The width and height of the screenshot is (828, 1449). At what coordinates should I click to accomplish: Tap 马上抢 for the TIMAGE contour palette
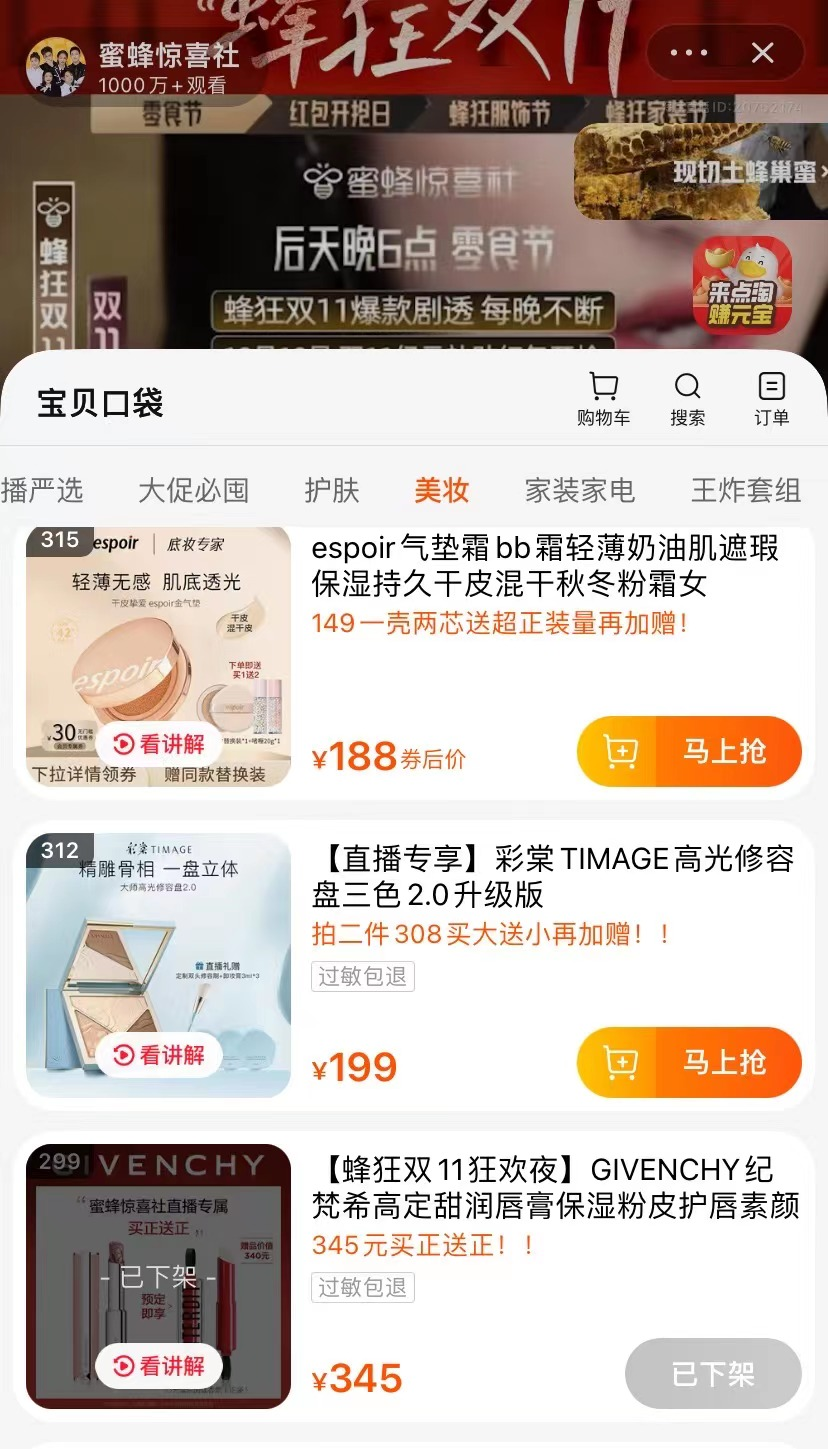tap(689, 1062)
